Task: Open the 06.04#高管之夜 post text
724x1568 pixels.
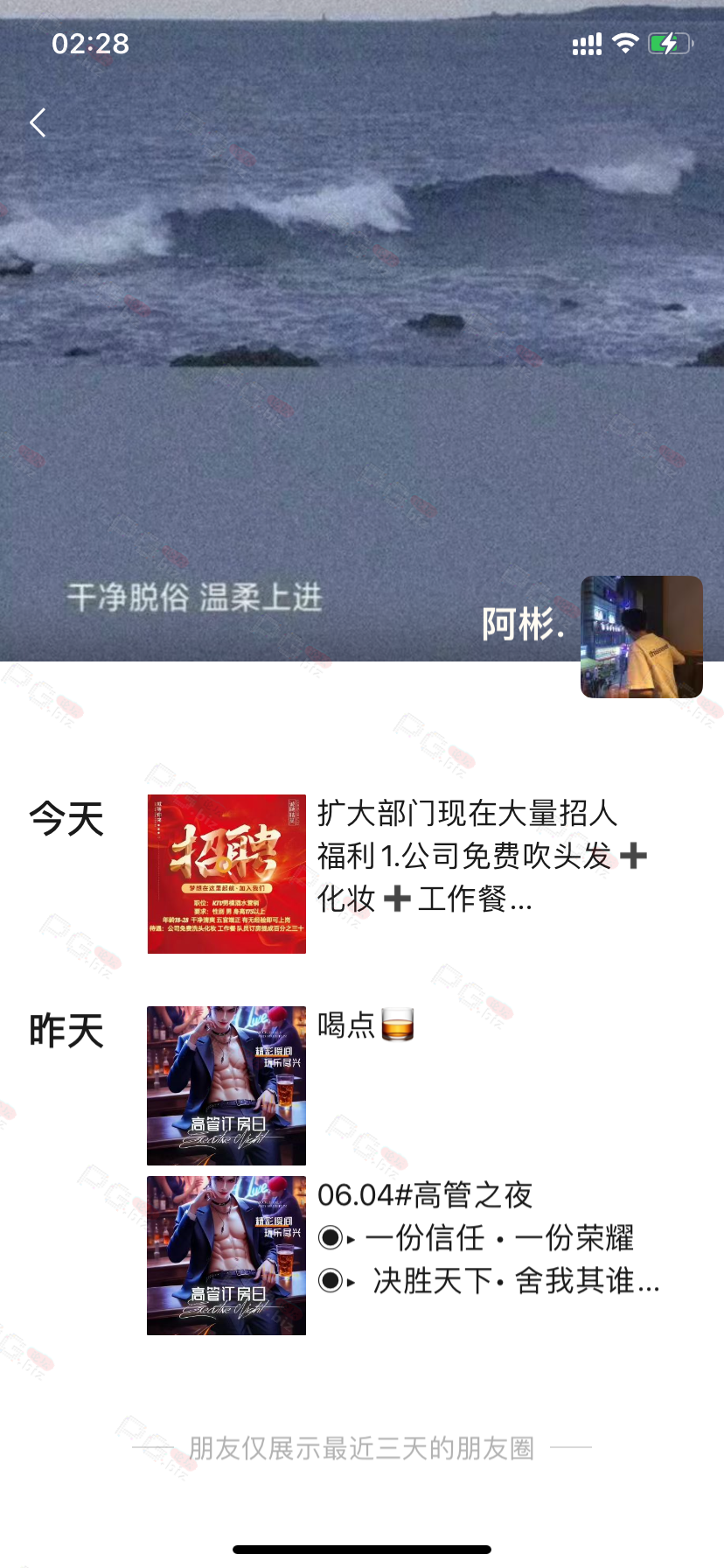Action: [488, 1238]
